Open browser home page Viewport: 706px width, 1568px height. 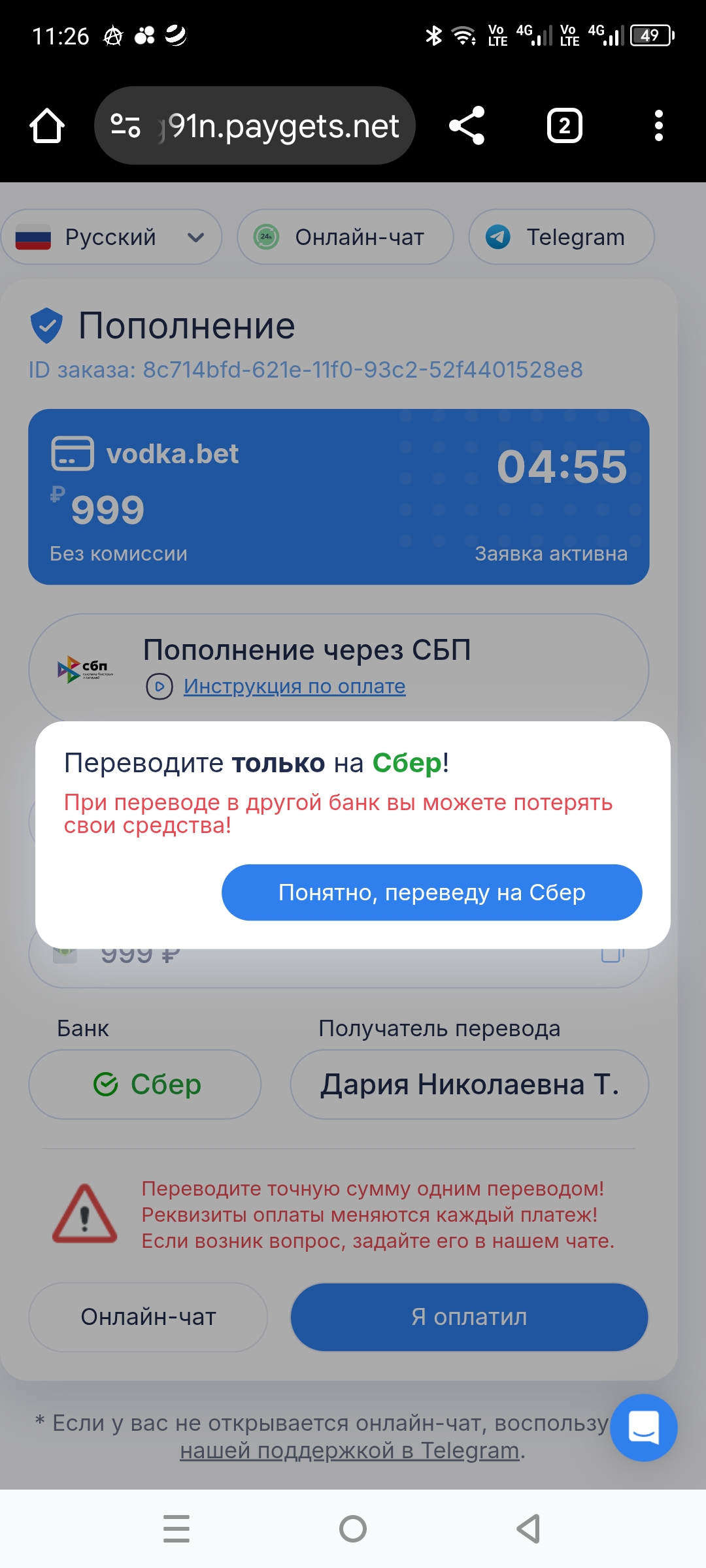[47, 125]
